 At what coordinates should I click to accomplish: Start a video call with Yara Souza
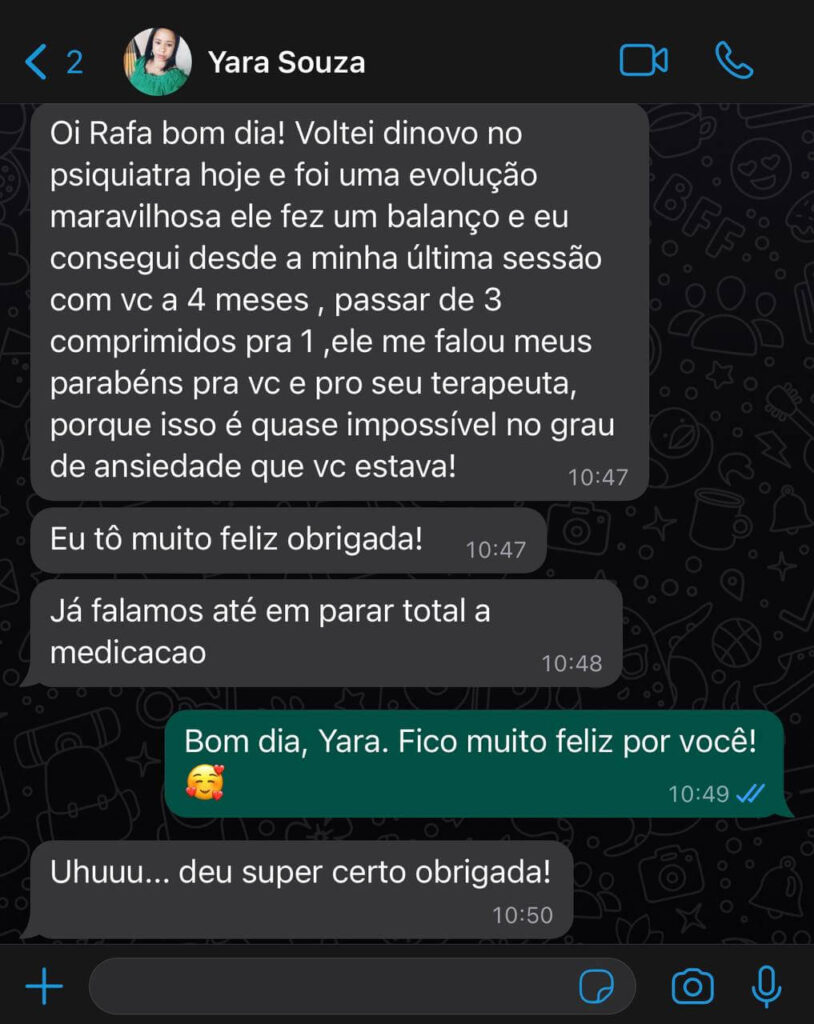643,61
